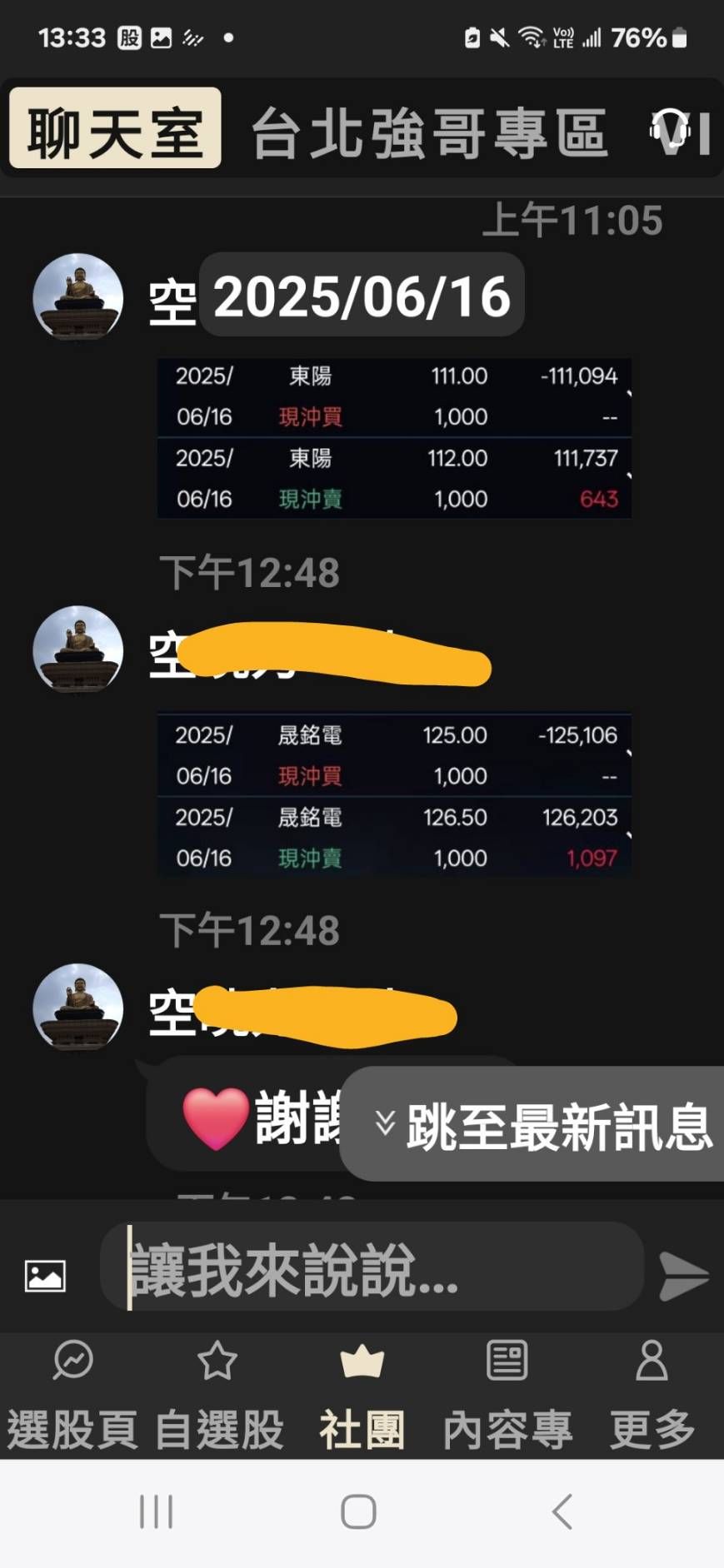Image resolution: width=724 pixels, height=1568 pixels.
Task: Focus the 讓我來說說 message field
Action: point(372,1267)
